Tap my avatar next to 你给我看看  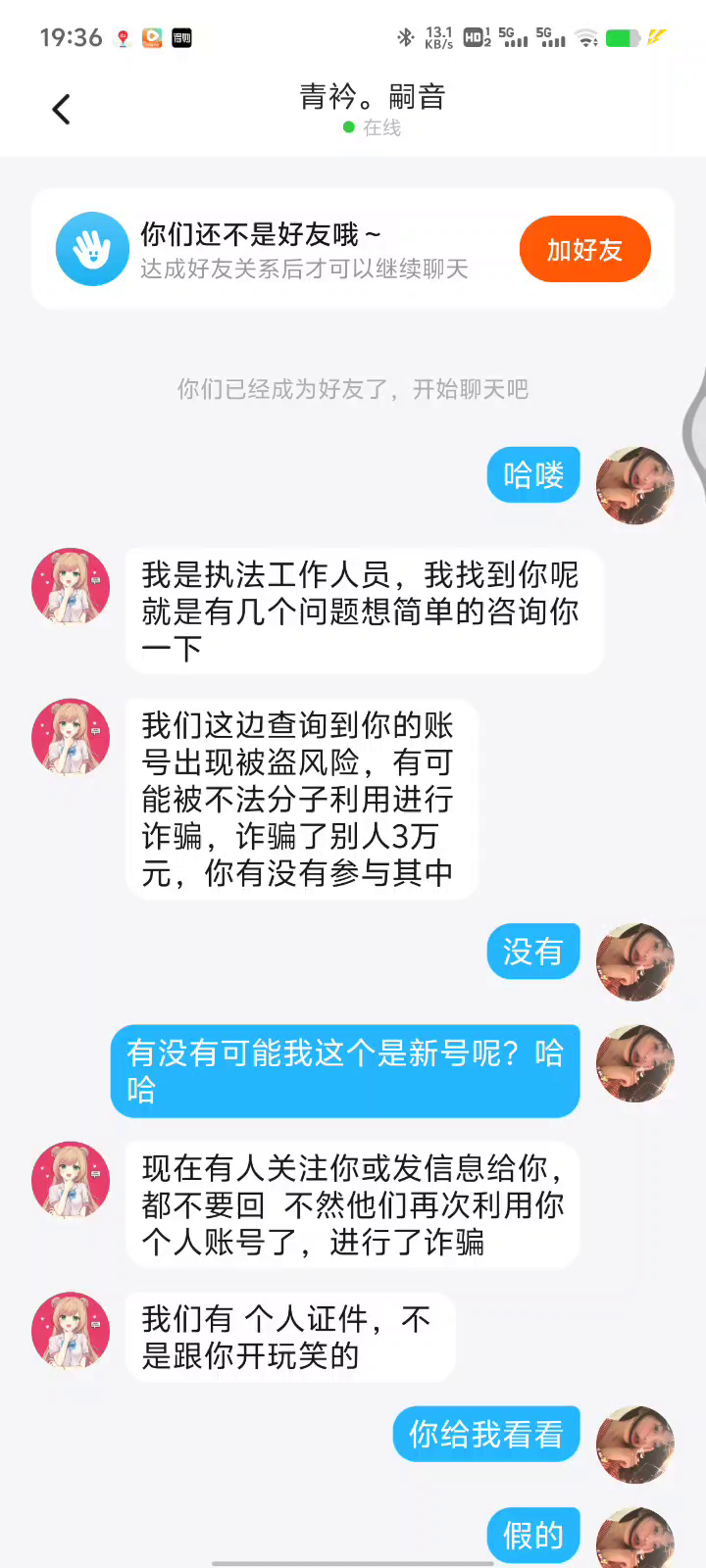(635, 1445)
